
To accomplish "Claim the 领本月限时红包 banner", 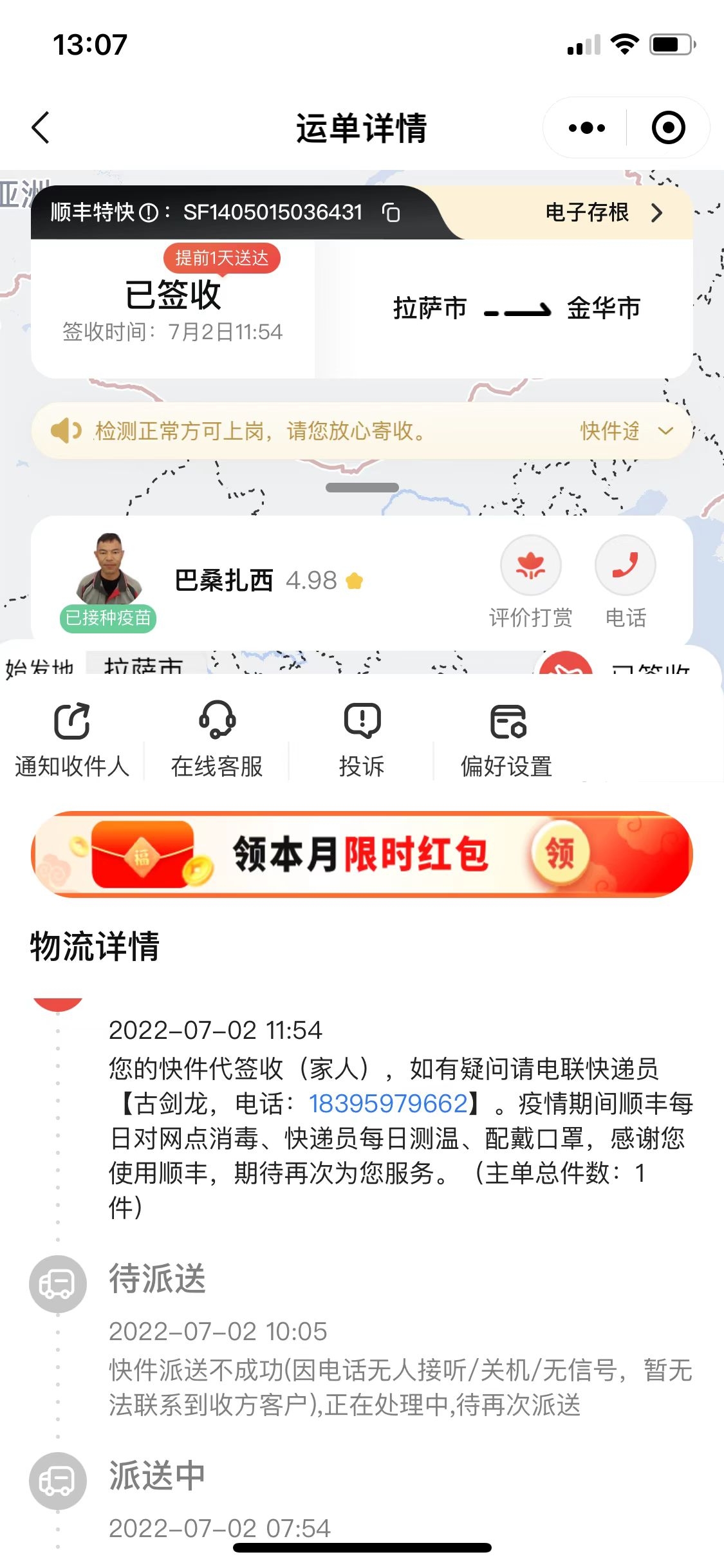I will [x=559, y=854].
